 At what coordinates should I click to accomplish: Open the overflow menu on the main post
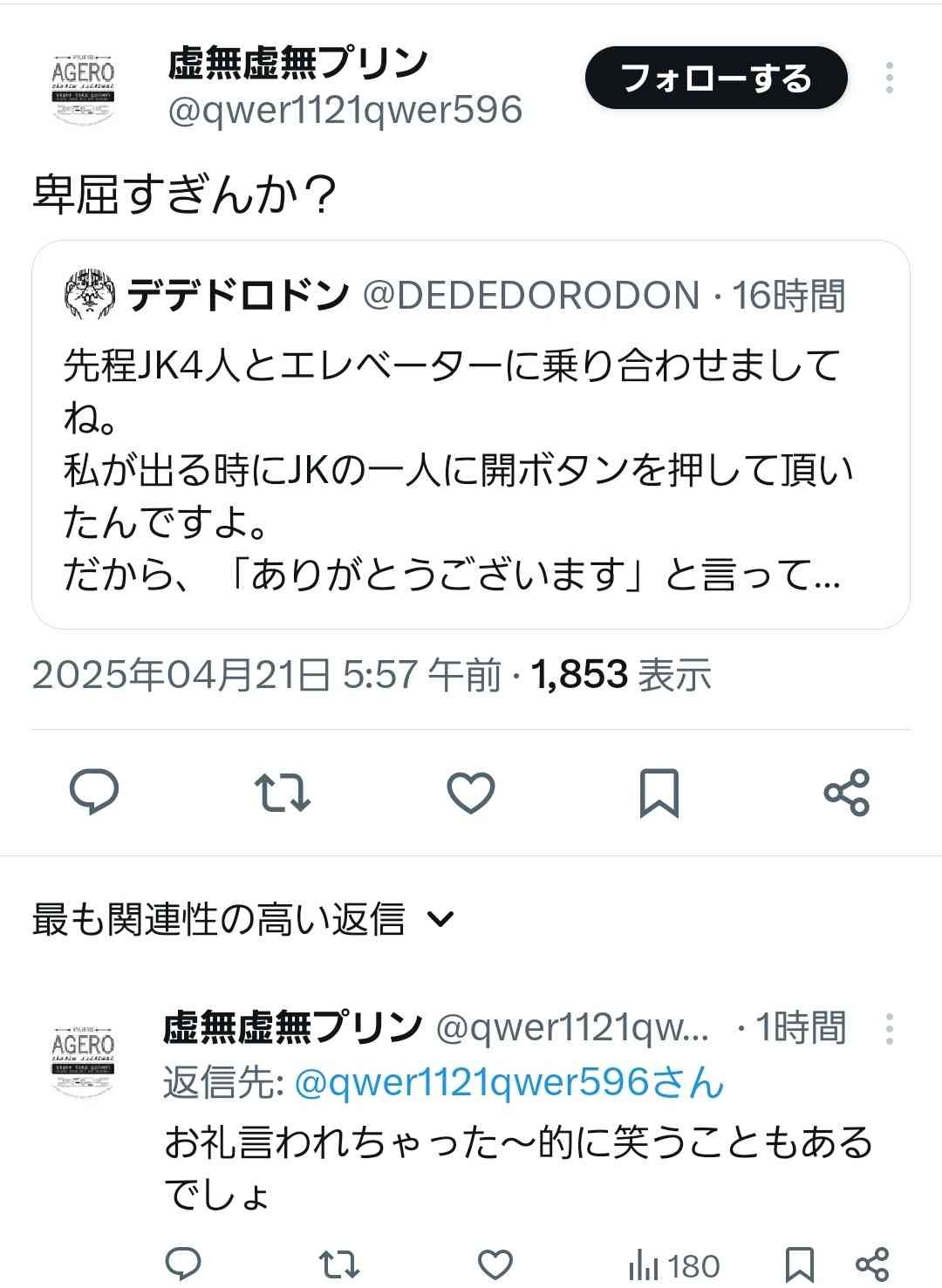tap(889, 78)
